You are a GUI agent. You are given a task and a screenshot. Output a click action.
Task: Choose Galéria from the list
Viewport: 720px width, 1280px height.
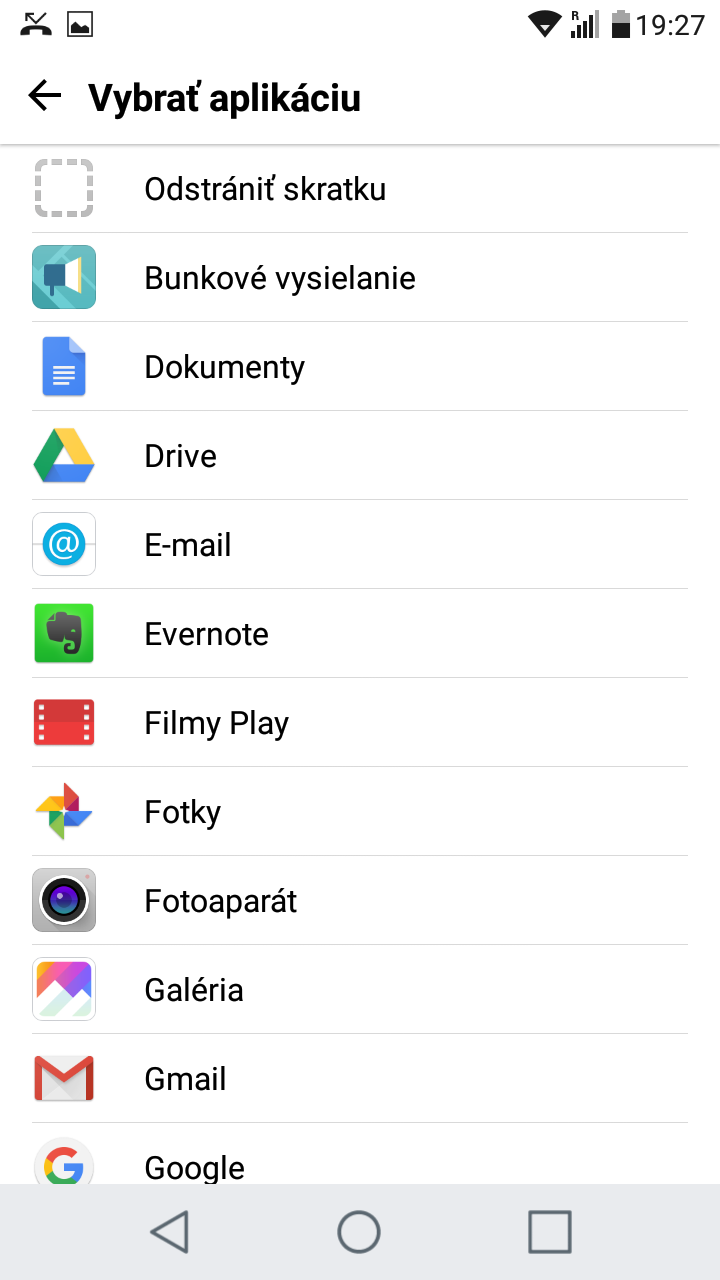(360, 990)
